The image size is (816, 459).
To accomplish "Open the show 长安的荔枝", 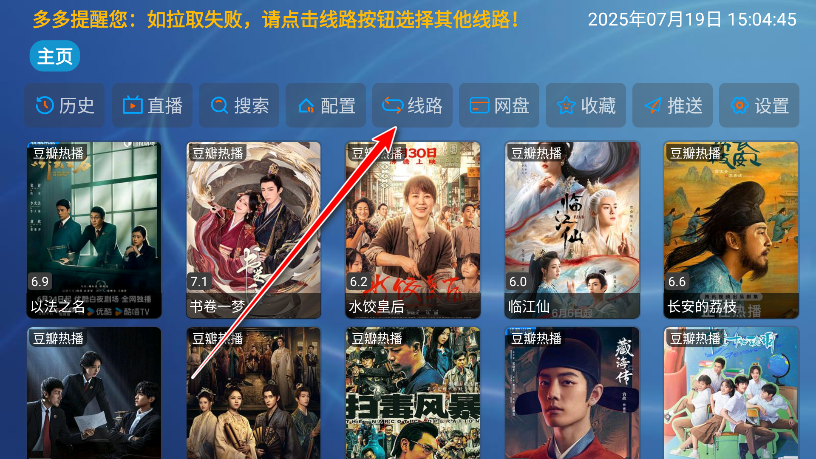I will [731, 230].
